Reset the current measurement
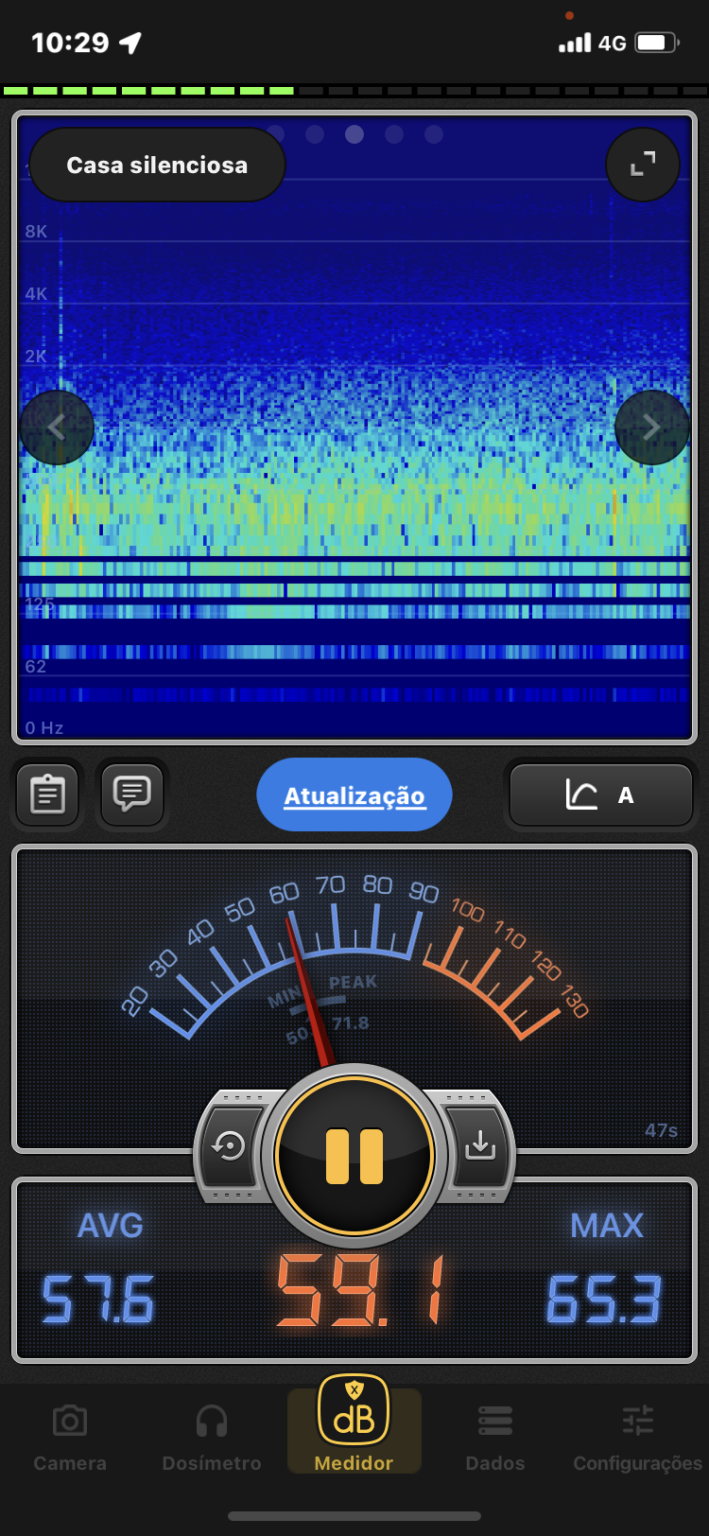709x1536 pixels. coord(229,1146)
